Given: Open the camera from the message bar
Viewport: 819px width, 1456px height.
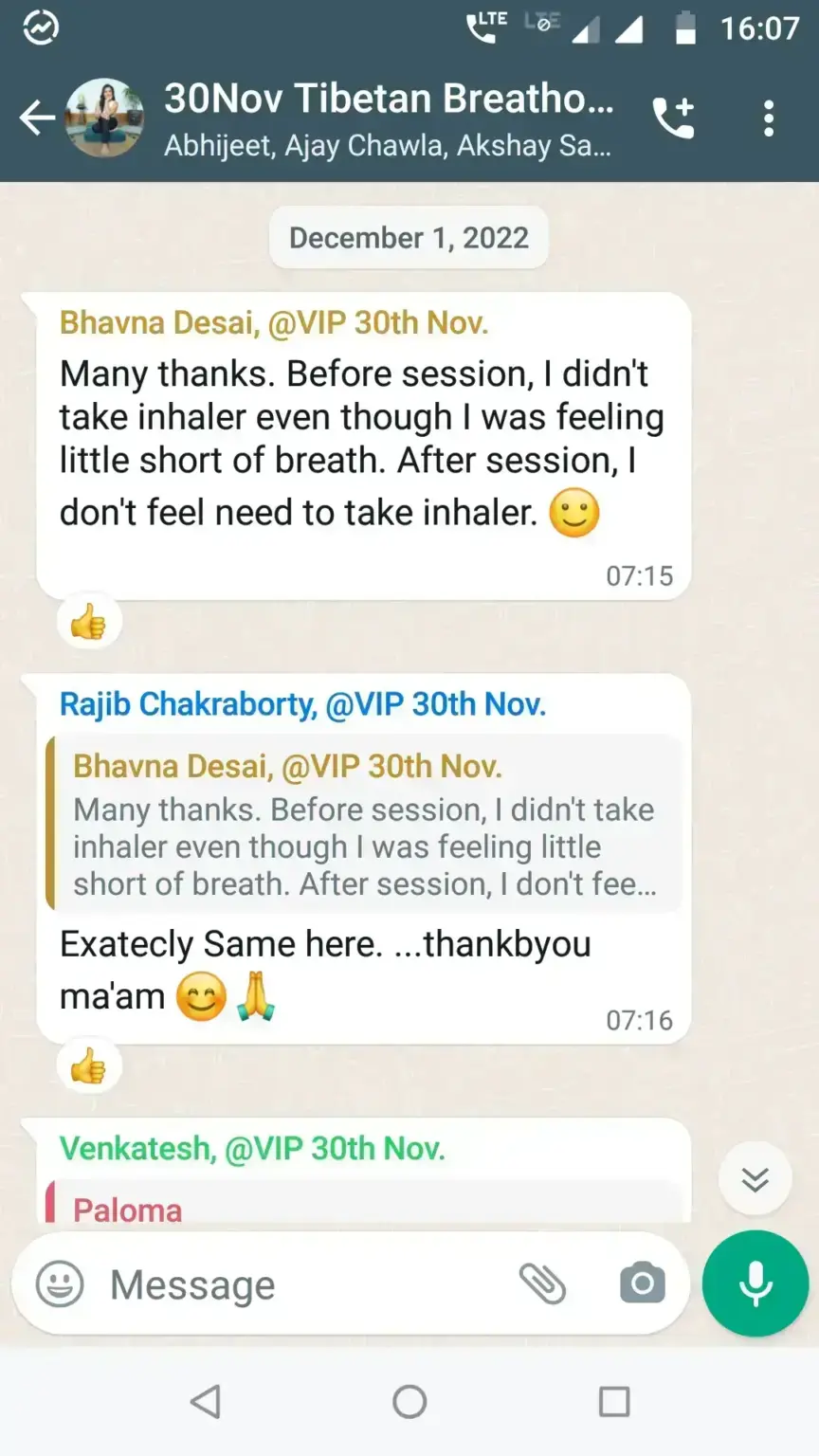Looking at the screenshot, I should (x=643, y=1285).
